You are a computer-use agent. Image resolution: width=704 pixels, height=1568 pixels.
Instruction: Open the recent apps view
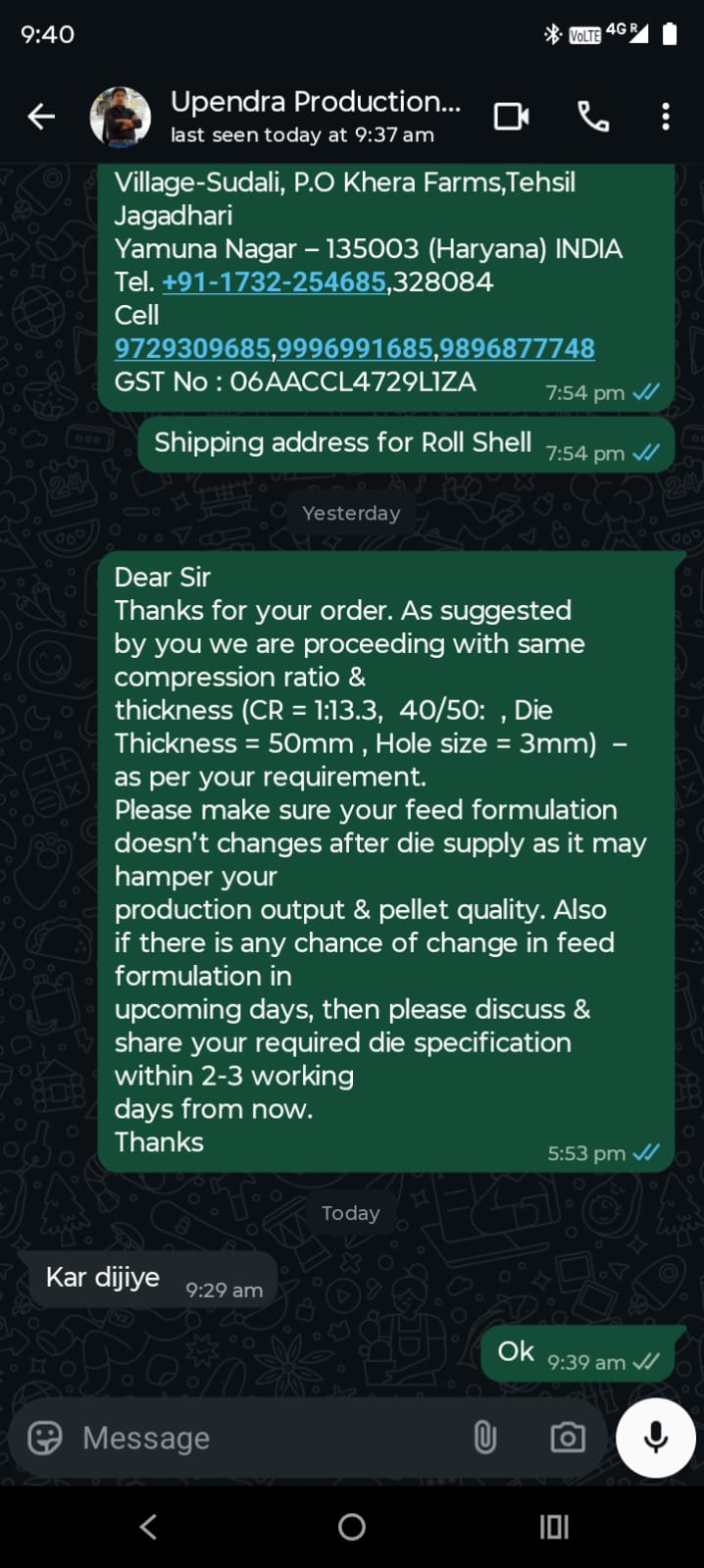[554, 1526]
